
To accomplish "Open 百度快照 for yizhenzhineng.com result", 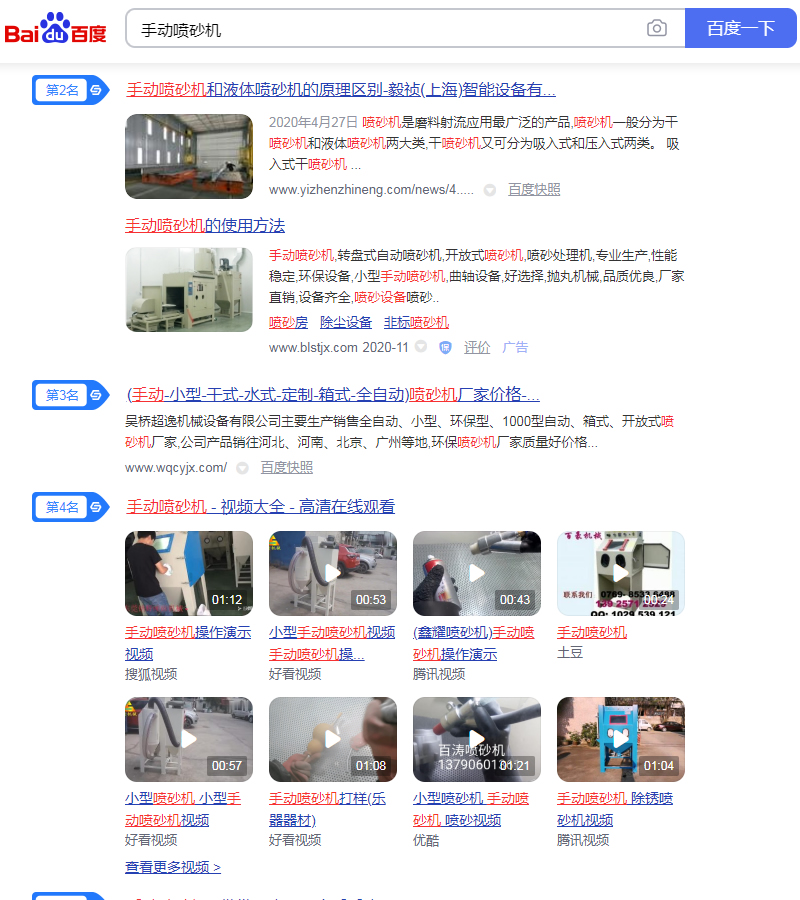I will [534, 190].
